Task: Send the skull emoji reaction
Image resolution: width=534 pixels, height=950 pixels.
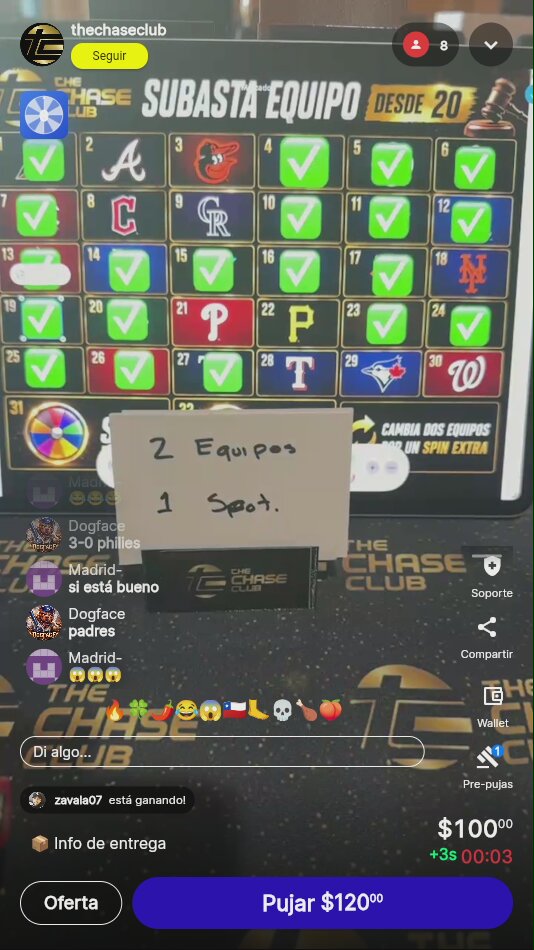Action: (x=282, y=709)
